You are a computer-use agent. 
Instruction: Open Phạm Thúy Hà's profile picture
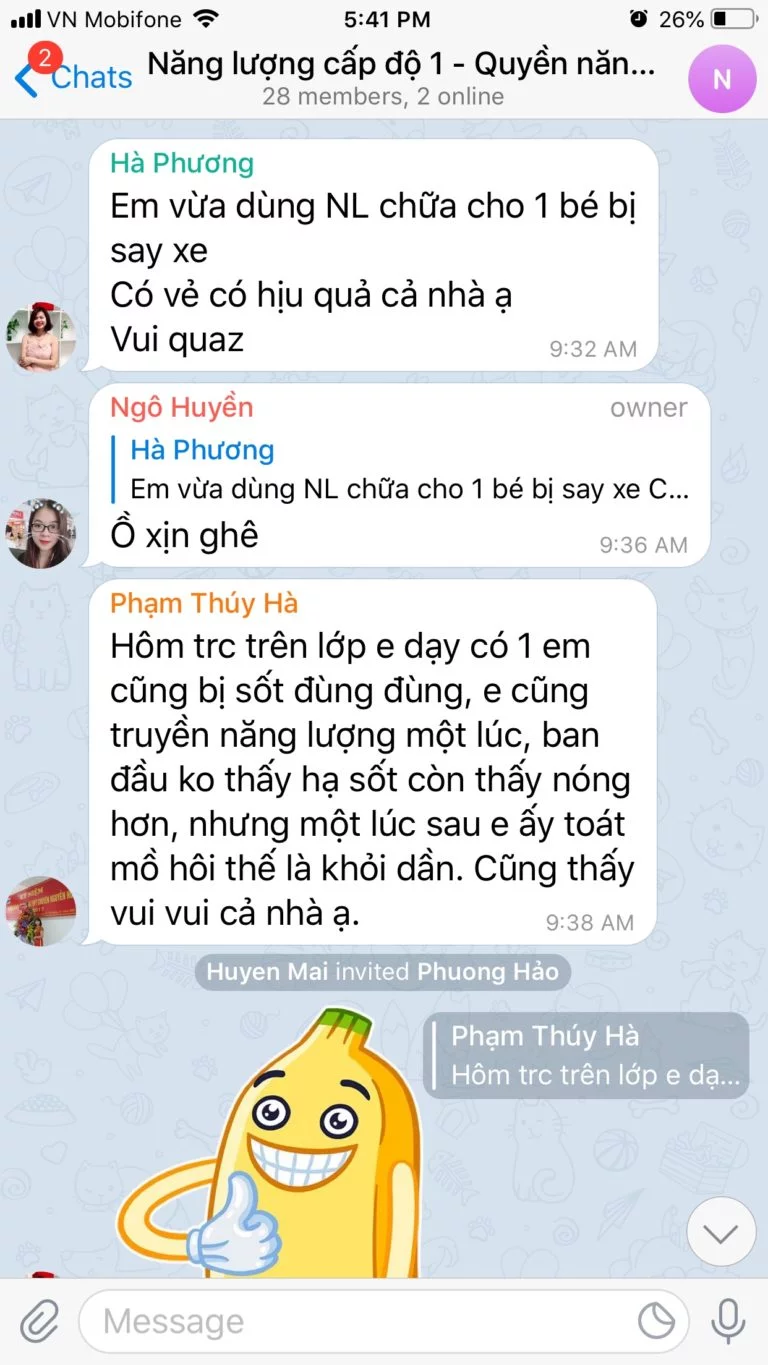(x=41, y=911)
